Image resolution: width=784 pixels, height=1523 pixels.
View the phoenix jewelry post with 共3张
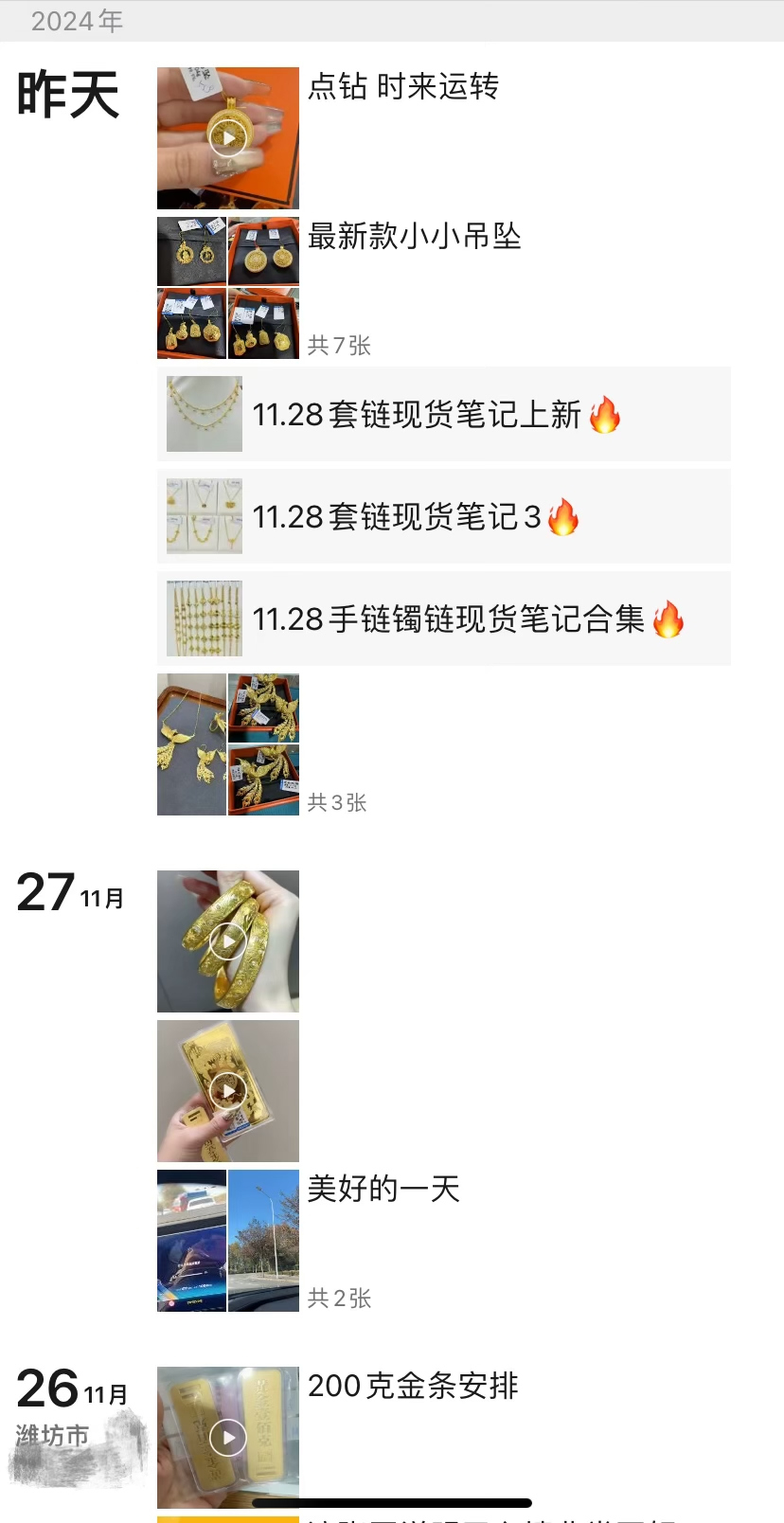[228, 744]
